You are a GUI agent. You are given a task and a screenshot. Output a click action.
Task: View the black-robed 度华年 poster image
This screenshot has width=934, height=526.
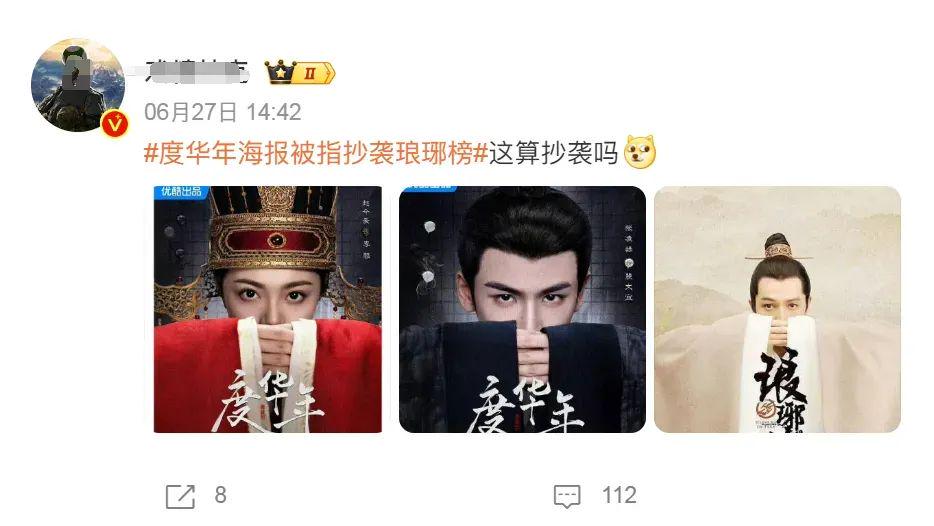pyautogui.click(x=522, y=309)
